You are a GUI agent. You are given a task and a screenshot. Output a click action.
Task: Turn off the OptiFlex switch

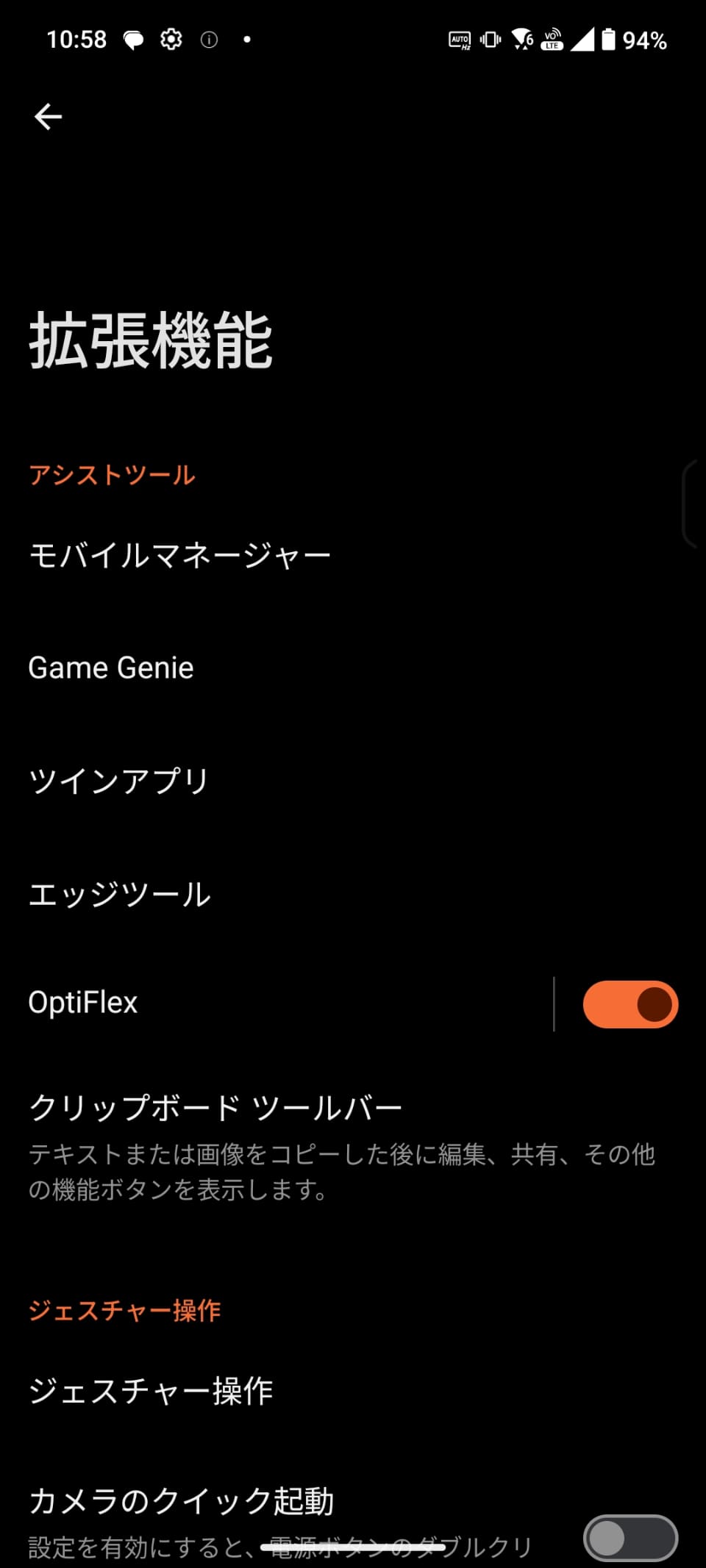tap(630, 1004)
